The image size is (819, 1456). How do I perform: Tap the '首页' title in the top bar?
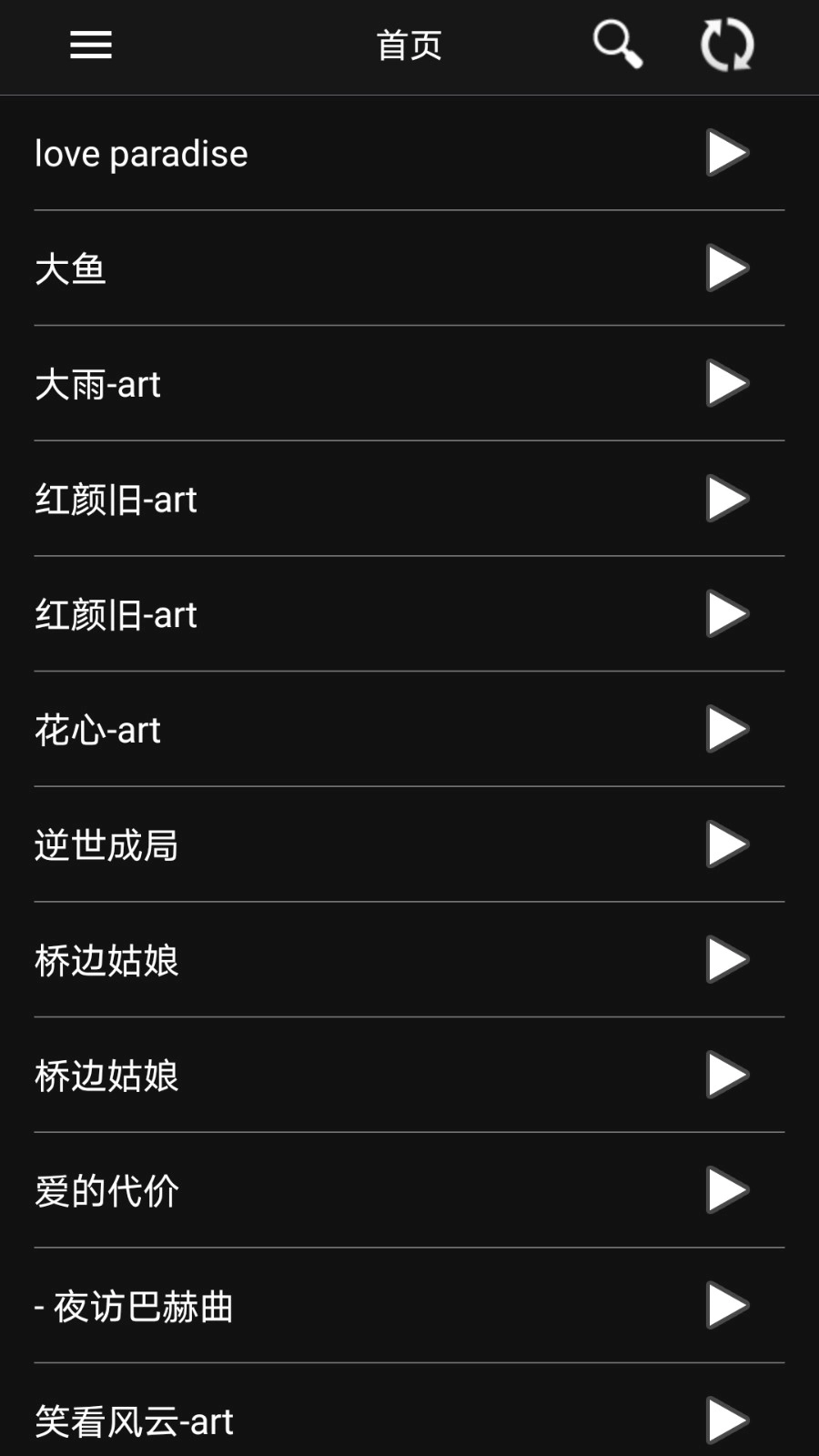tap(408, 45)
